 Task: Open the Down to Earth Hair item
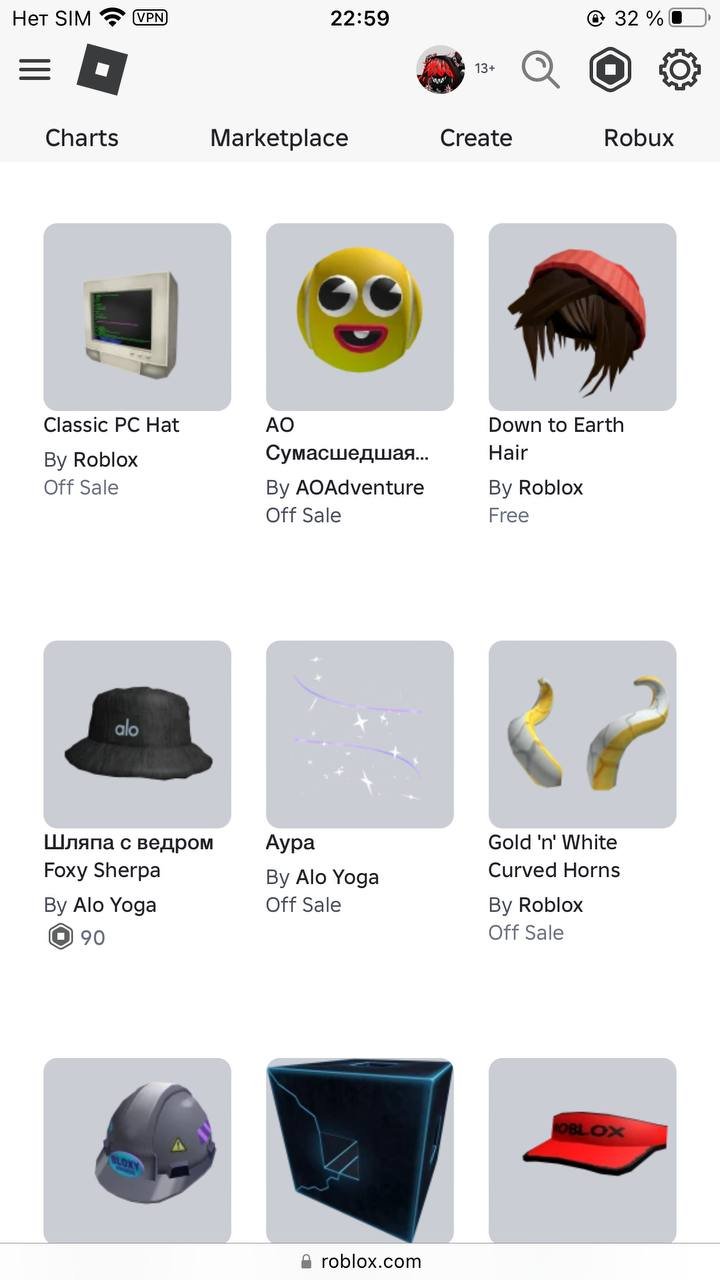click(582, 317)
